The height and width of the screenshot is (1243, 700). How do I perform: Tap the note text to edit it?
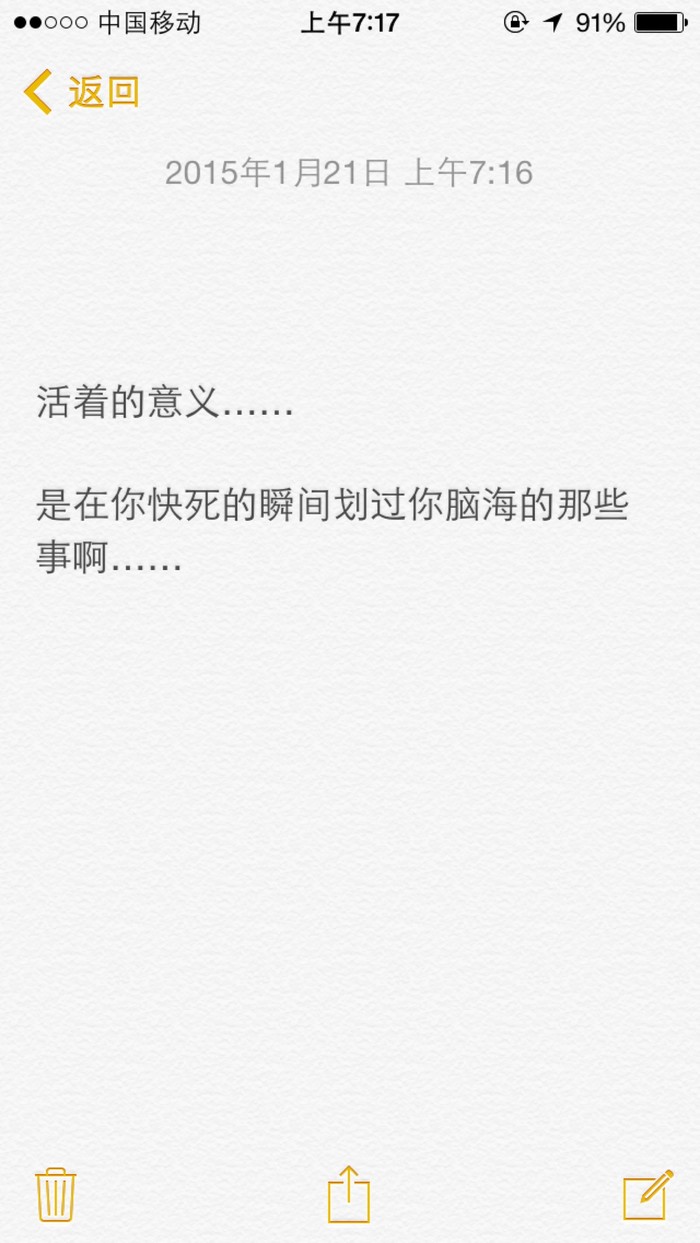coord(332,505)
